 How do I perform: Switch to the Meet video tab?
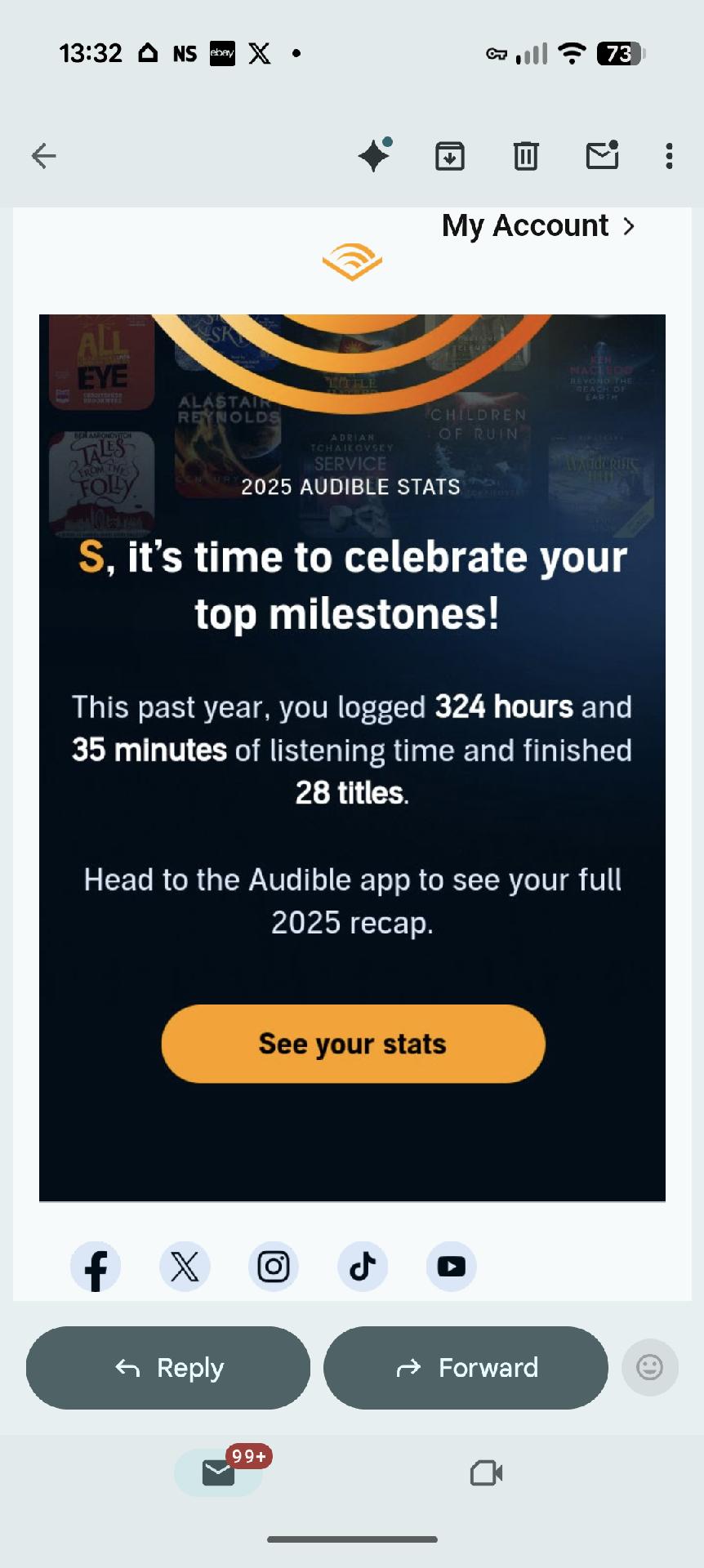point(486,1472)
